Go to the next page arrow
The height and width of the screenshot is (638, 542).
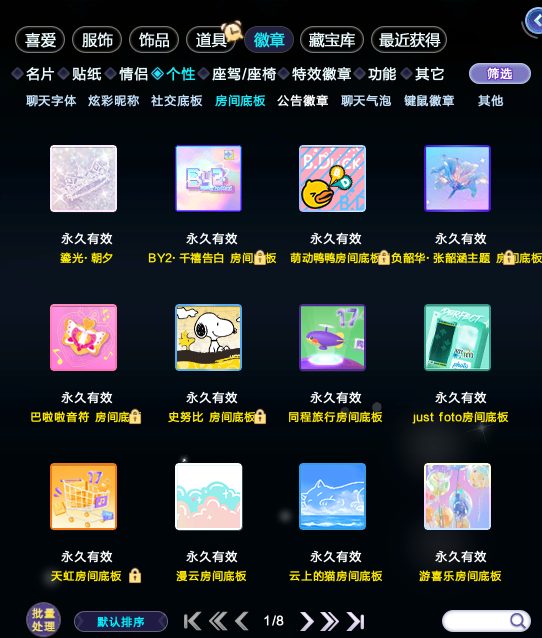coord(307,621)
